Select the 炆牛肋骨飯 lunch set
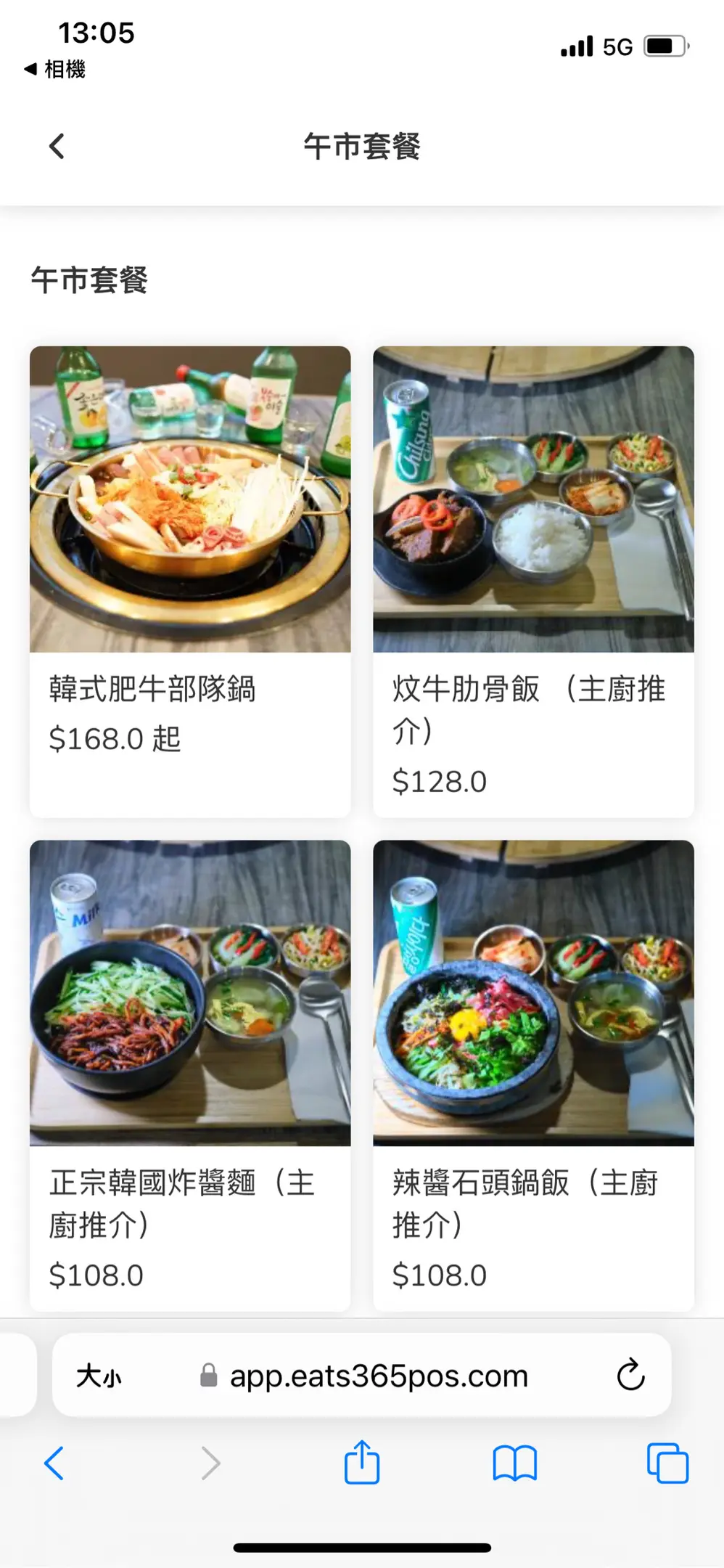The width and height of the screenshot is (724, 1568). 533,581
